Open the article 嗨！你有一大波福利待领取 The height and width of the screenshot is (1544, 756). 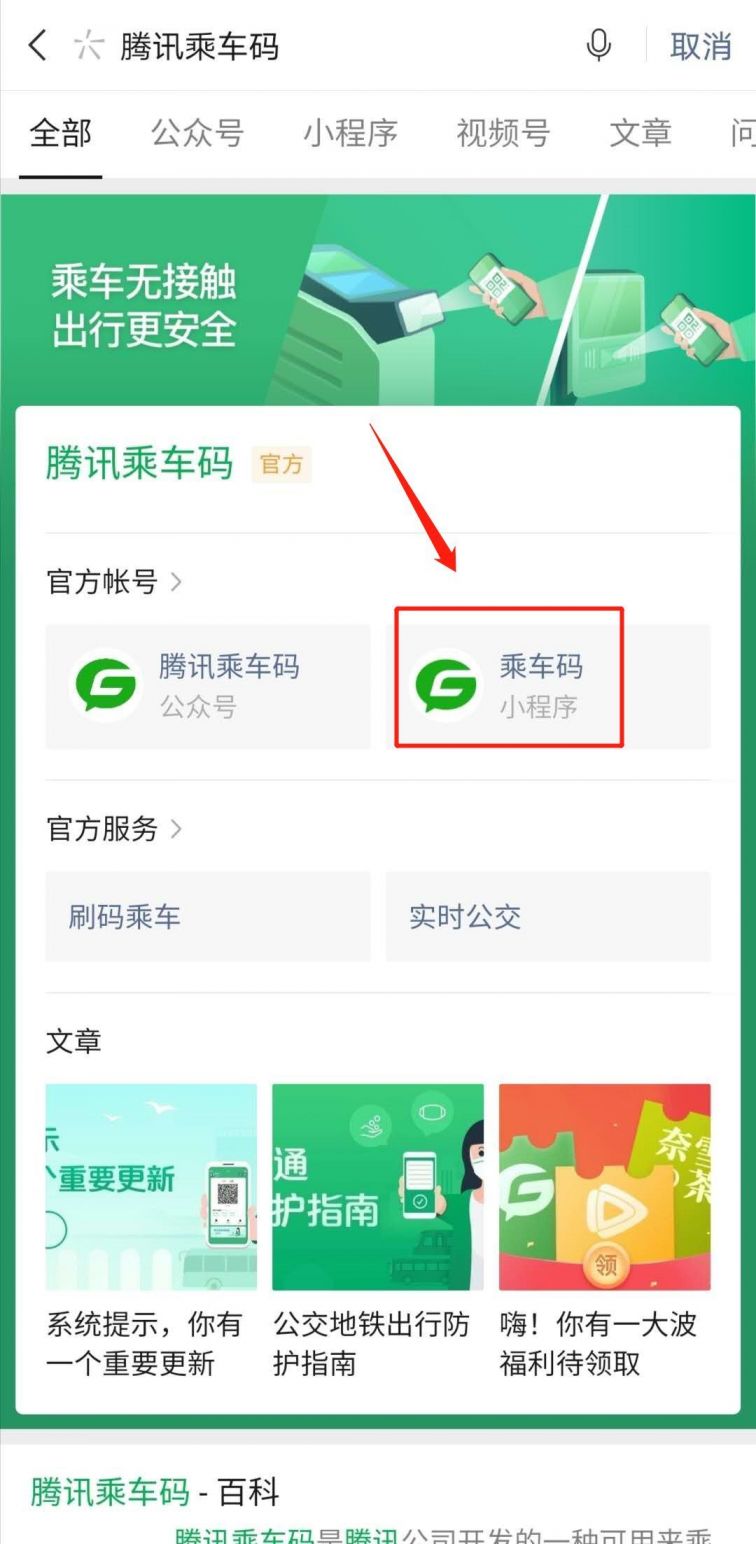(x=604, y=1230)
